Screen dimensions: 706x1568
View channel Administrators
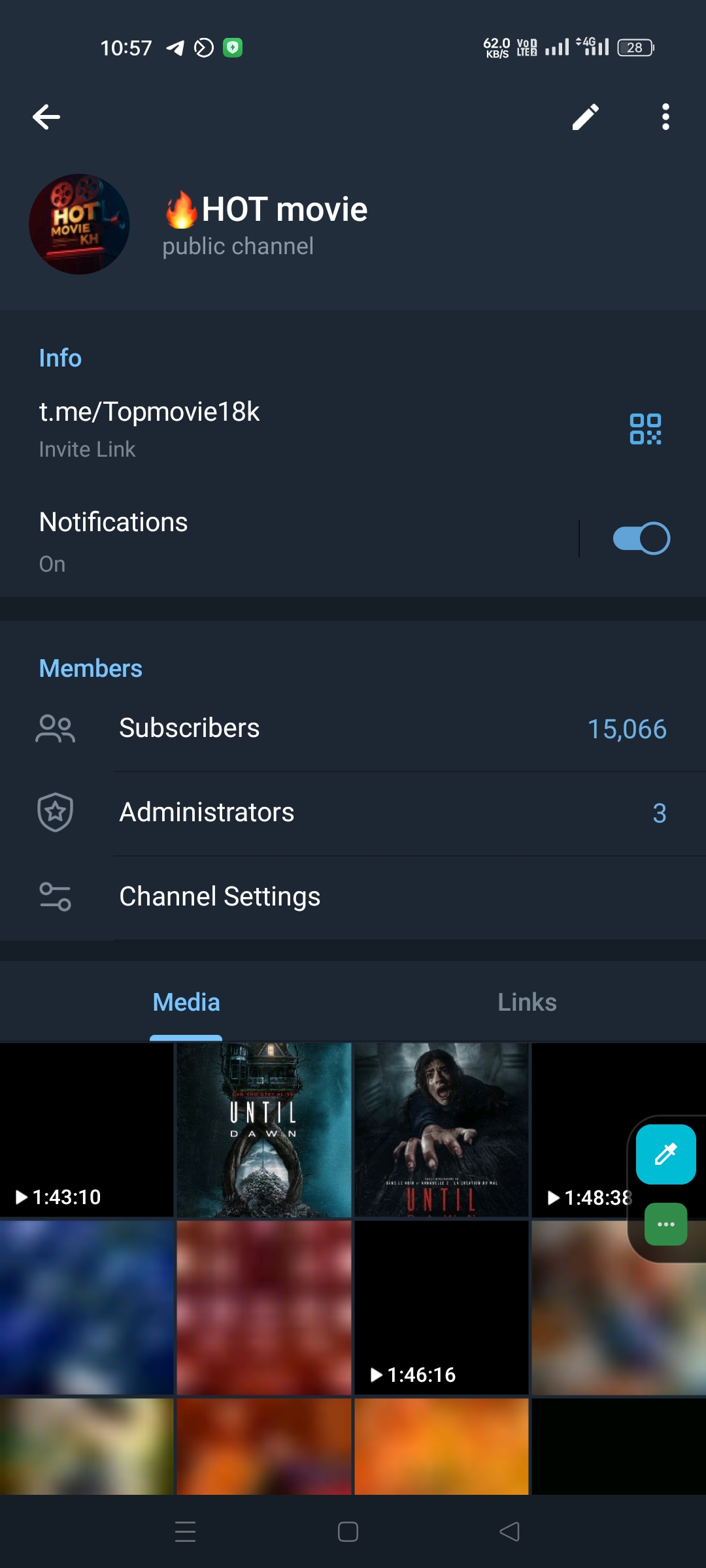pyautogui.click(x=353, y=813)
